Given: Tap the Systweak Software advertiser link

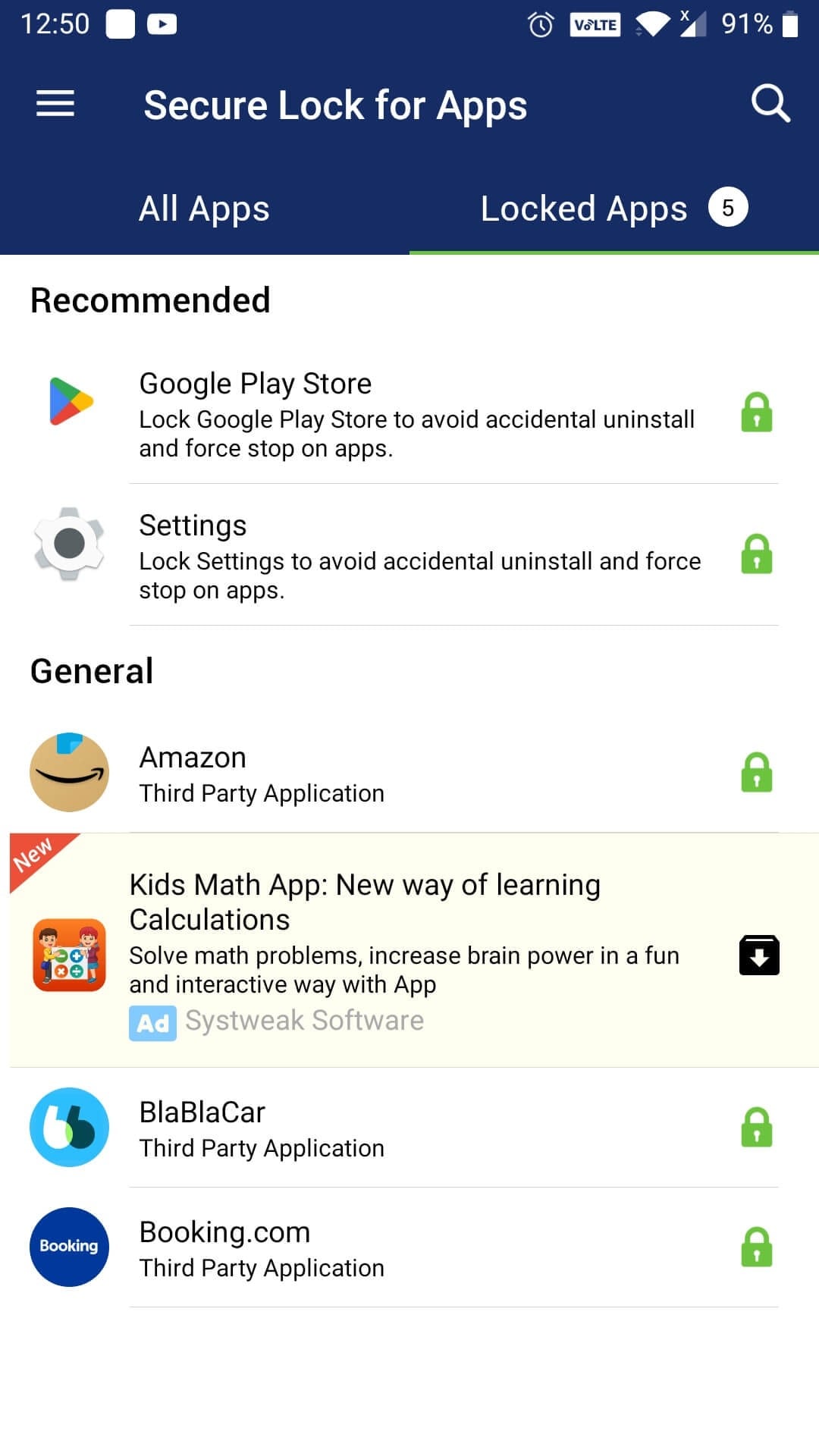Looking at the screenshot, I should pyautogui.click(x=304, y=1020).
